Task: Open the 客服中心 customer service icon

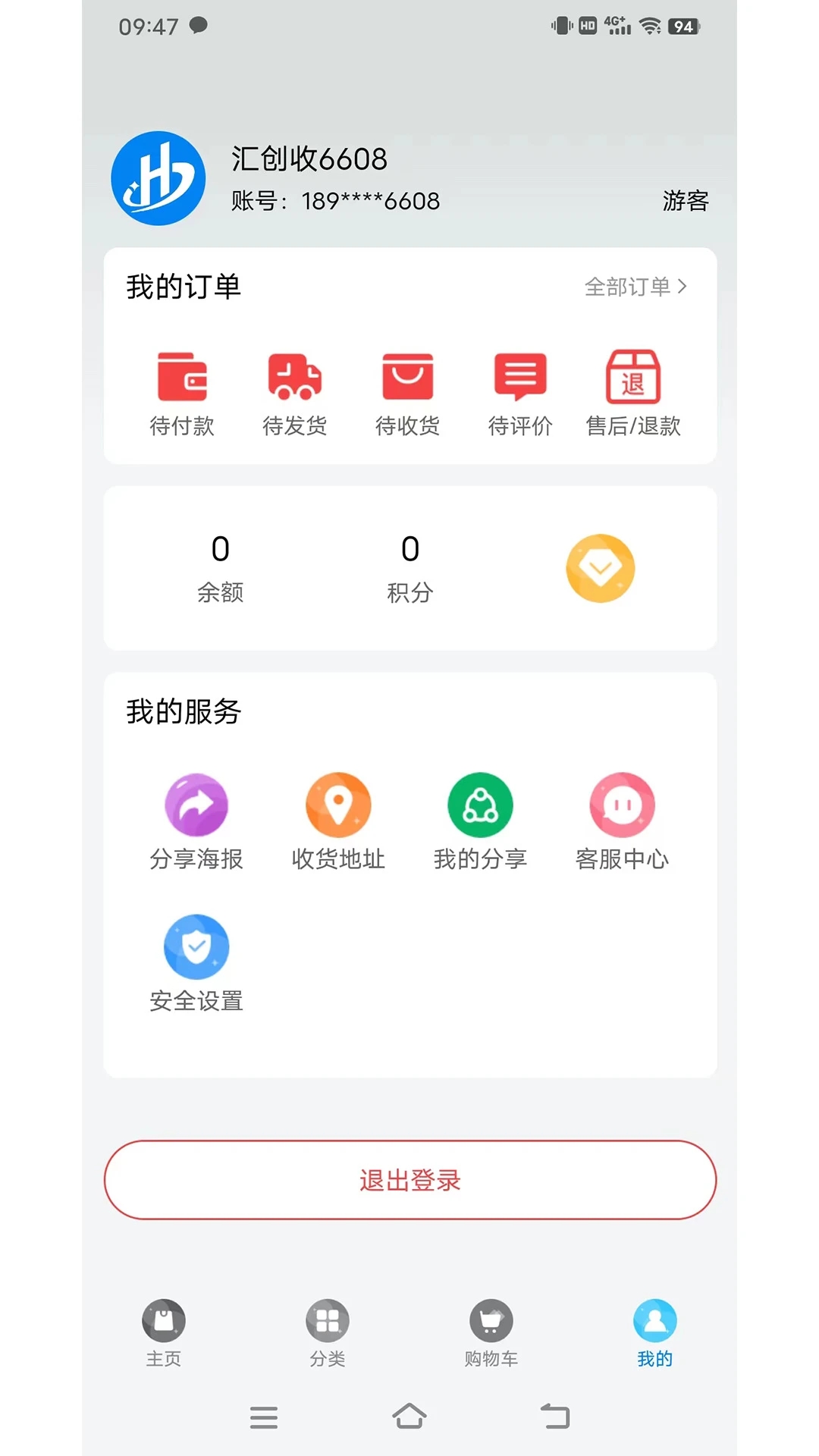Action: (x=623, y=805)
